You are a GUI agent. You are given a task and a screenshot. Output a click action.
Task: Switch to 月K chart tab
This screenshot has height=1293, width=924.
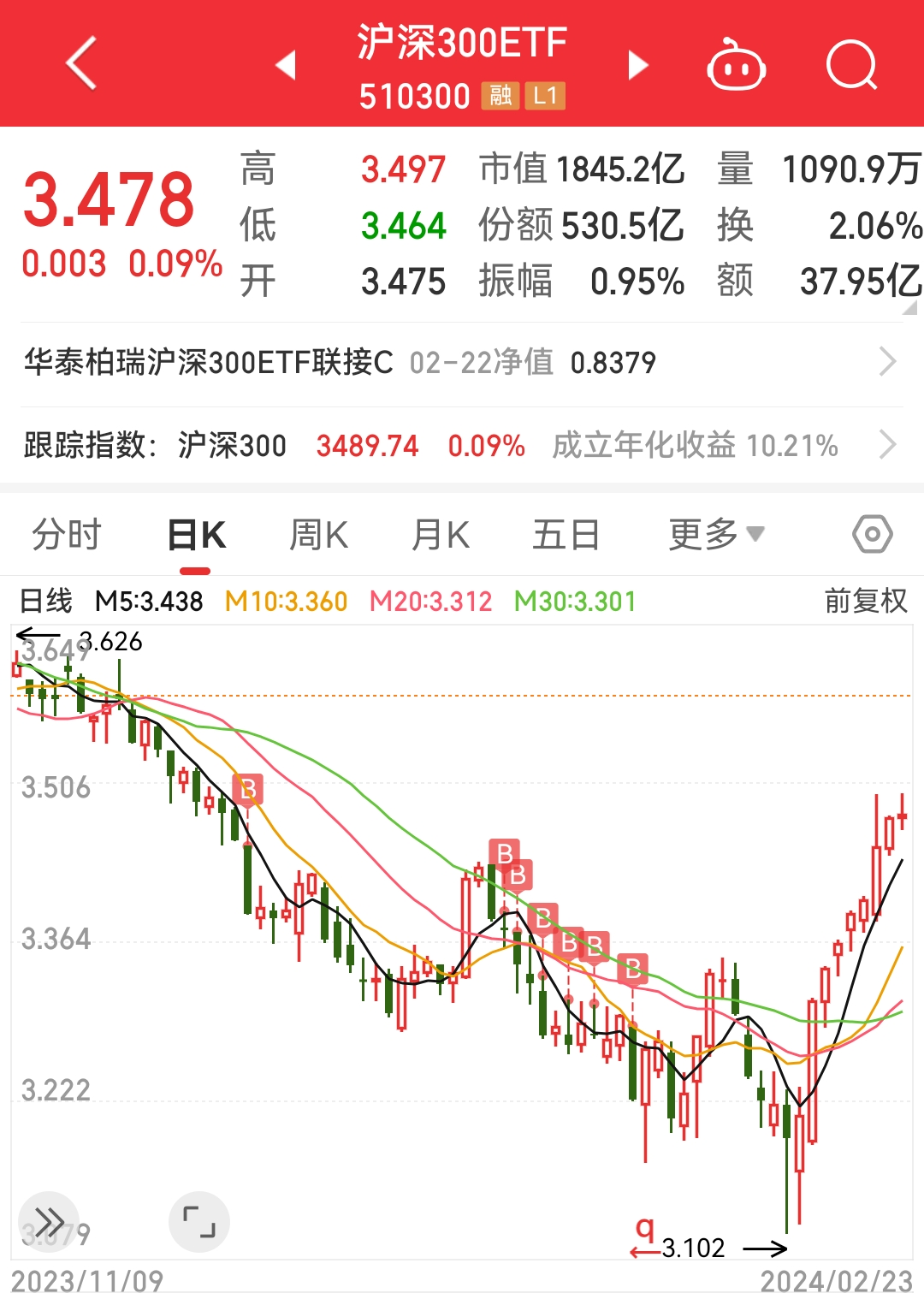(441, 536)
